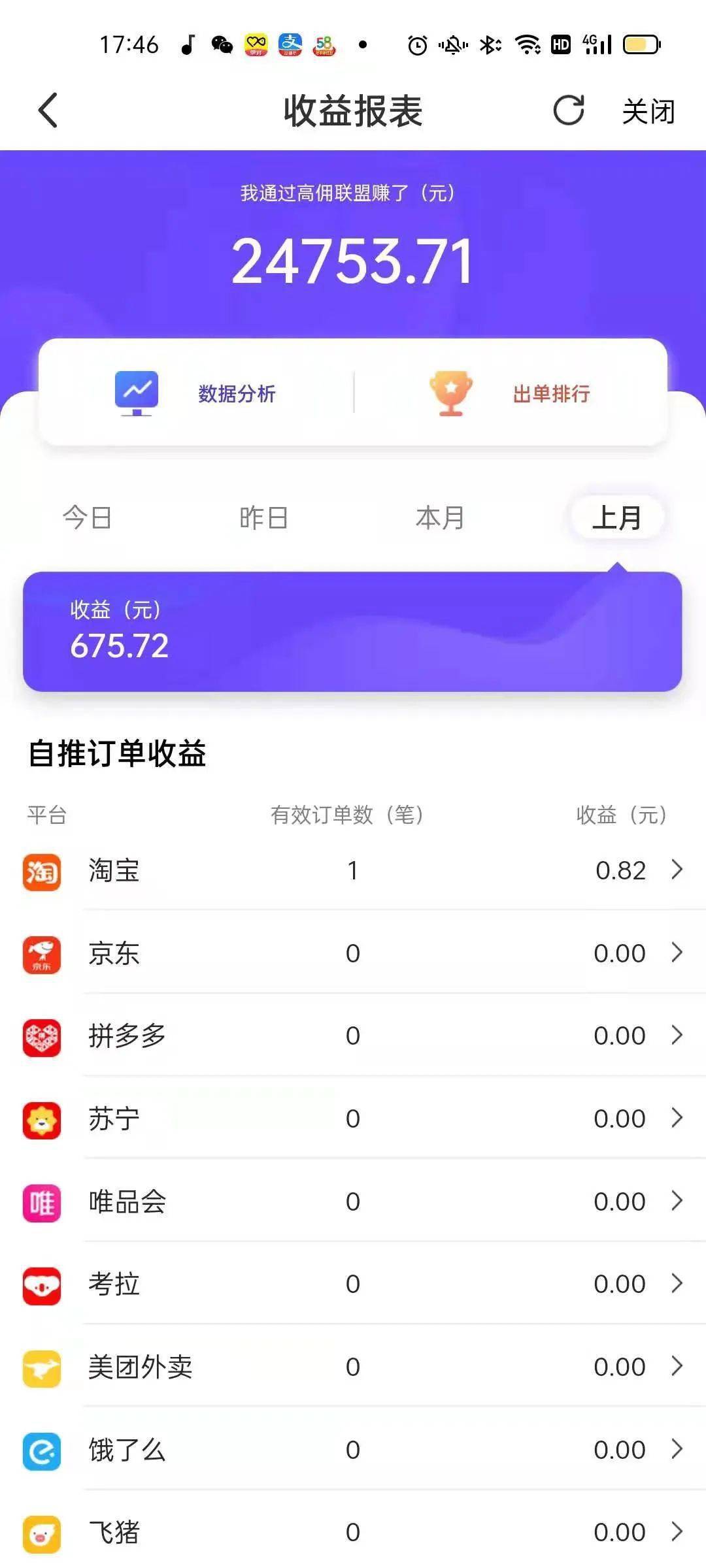View 拼多多 earnings row
706x1568 pixels.
(x=353, y=1036)
